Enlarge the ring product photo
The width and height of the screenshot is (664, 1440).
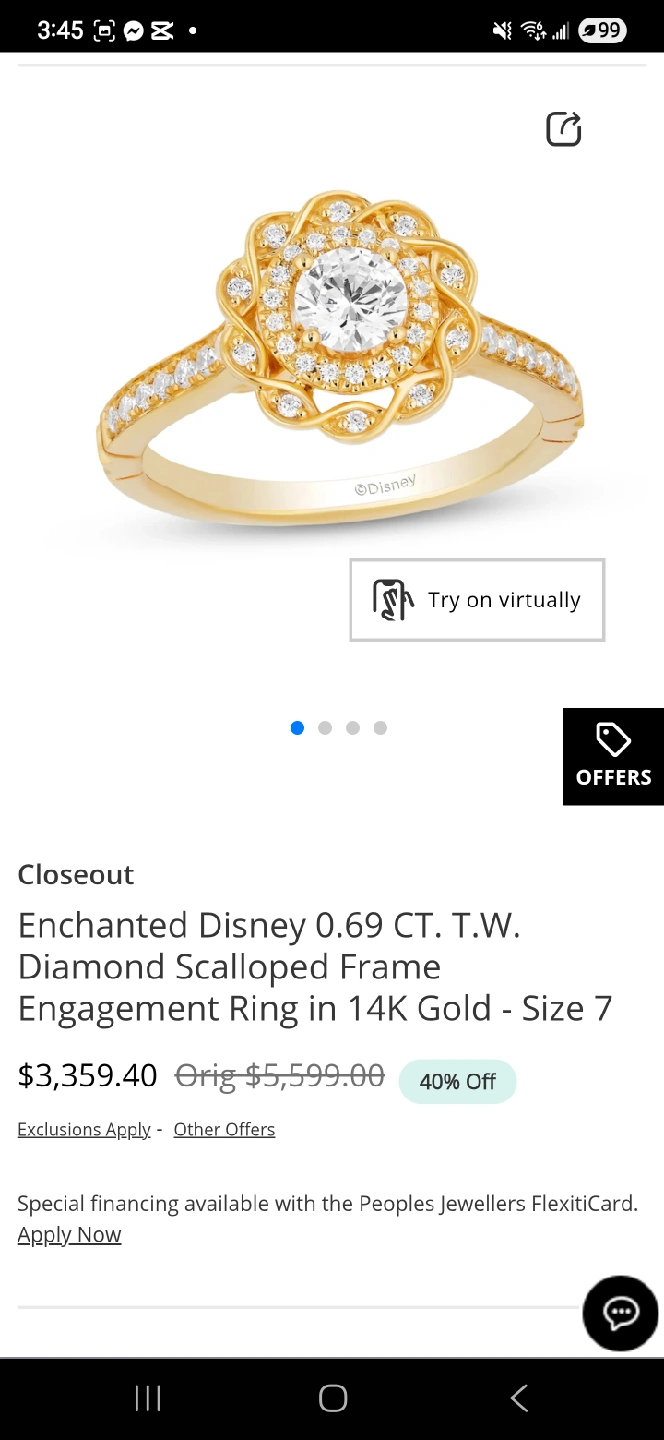[340, 360]
